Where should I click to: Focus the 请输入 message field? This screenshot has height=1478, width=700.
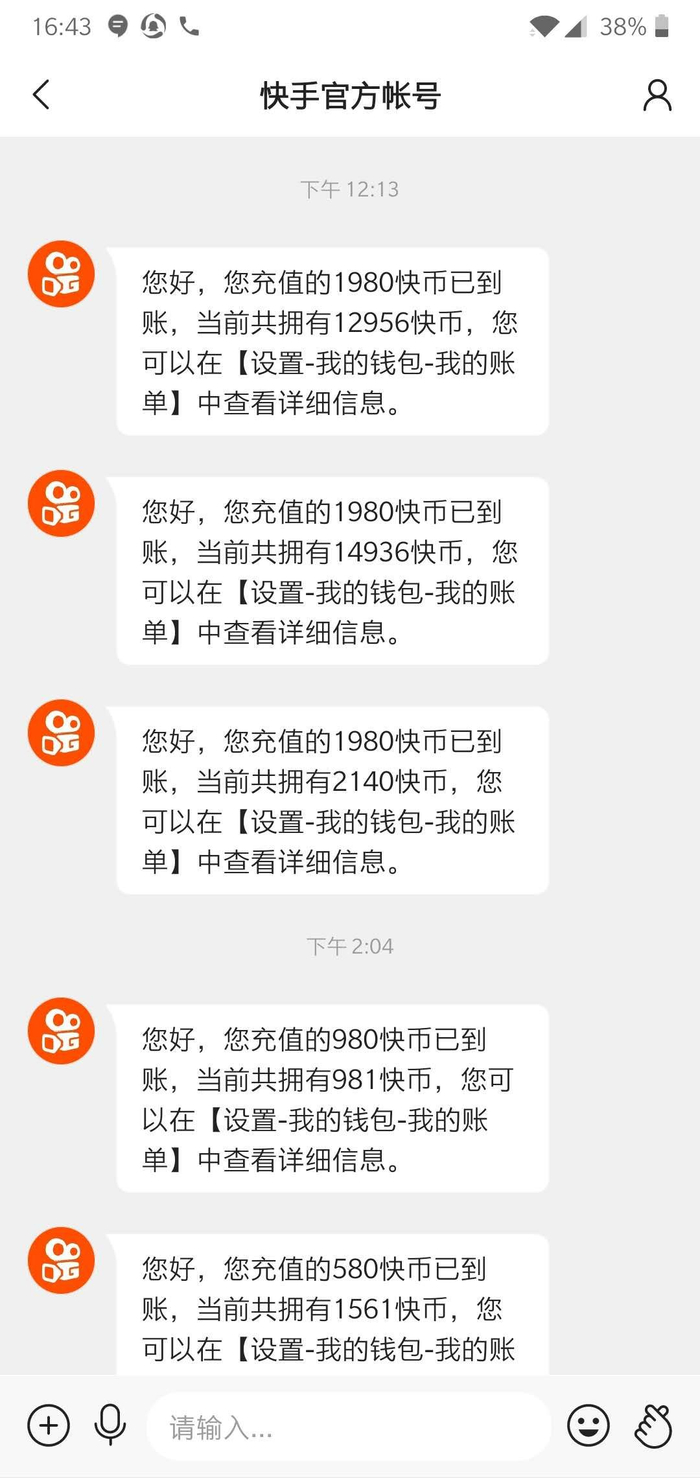(x=348, y=1427)
